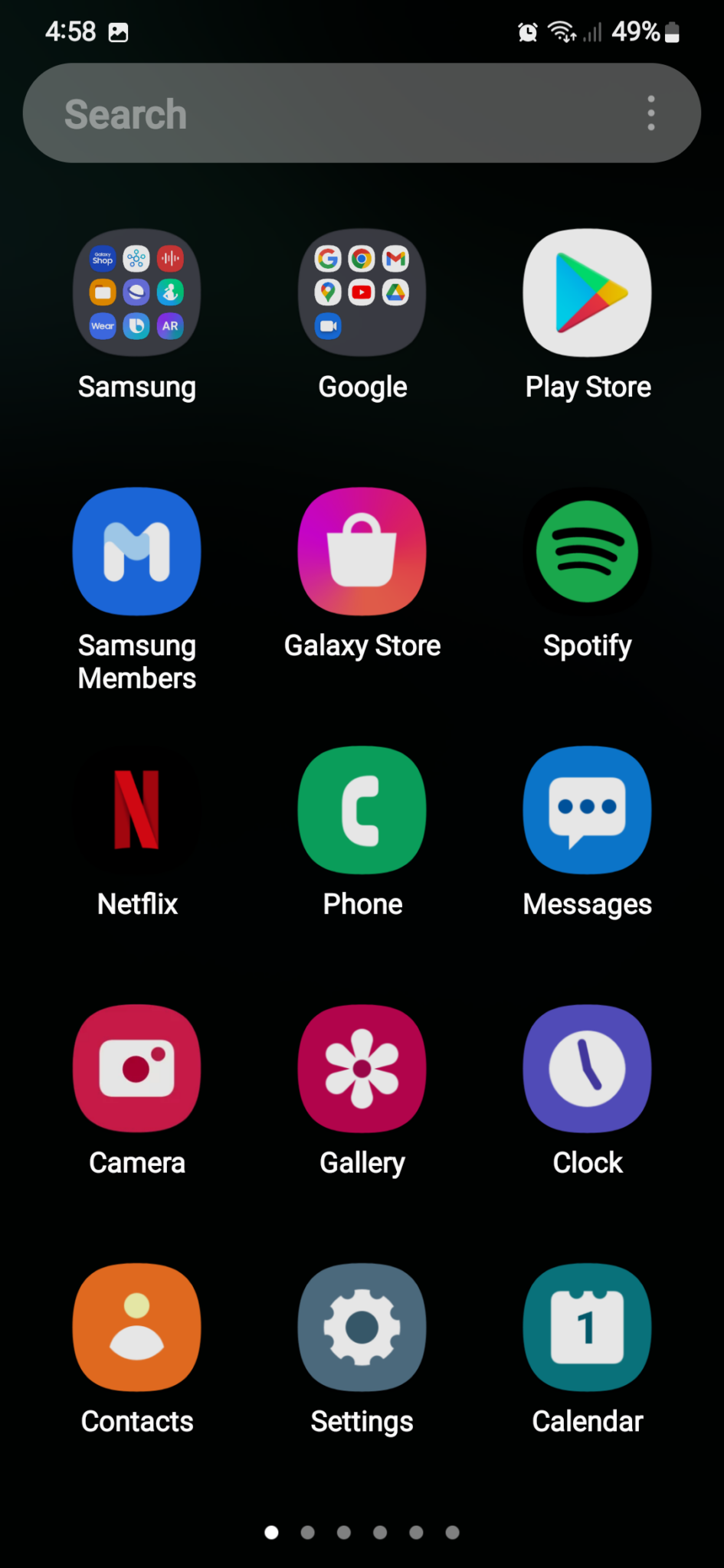Open Samsung Members

click(x=136, y=550)
